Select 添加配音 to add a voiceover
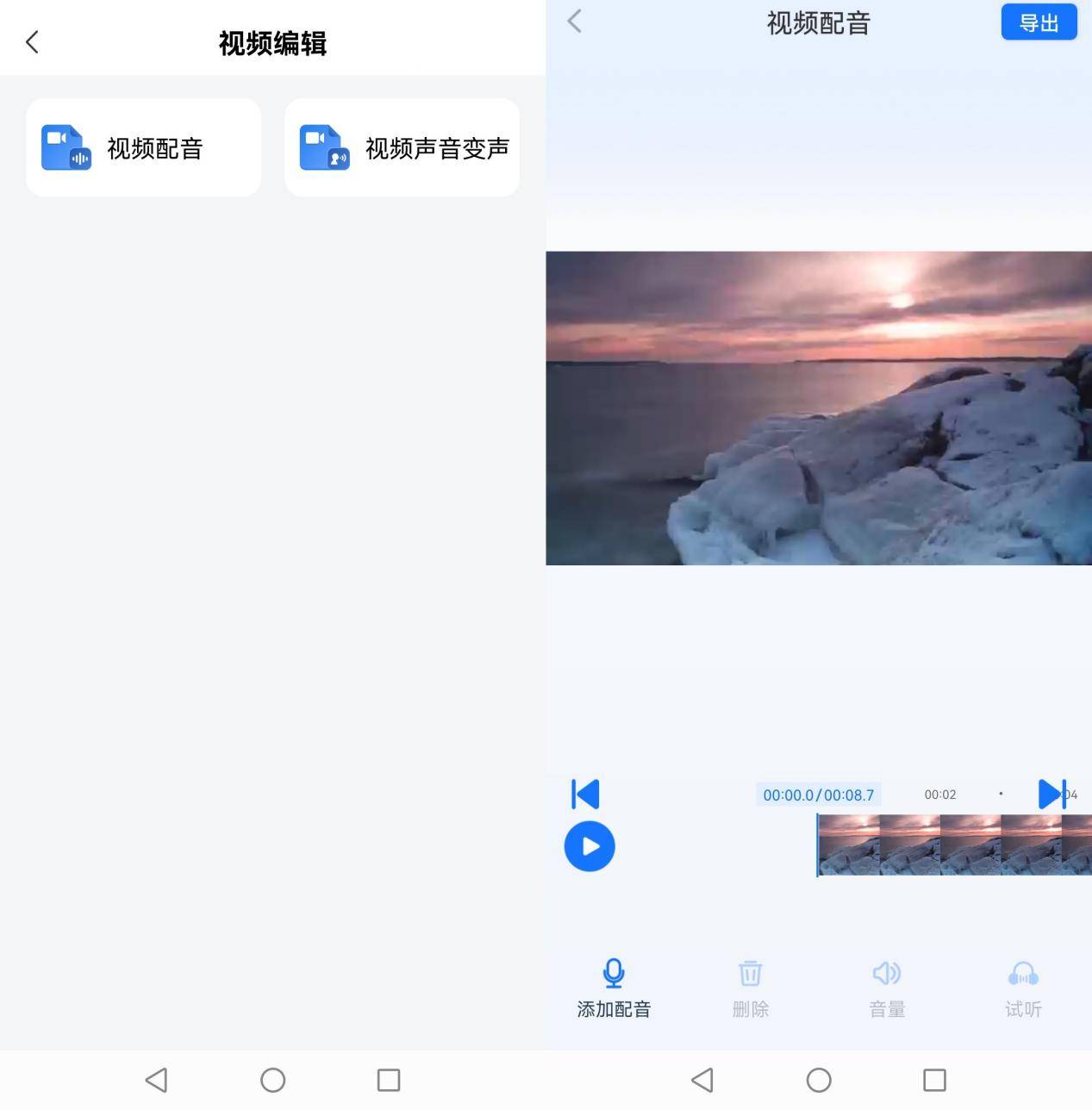This screenshot has width=1092, height=1110. point(614,988)
